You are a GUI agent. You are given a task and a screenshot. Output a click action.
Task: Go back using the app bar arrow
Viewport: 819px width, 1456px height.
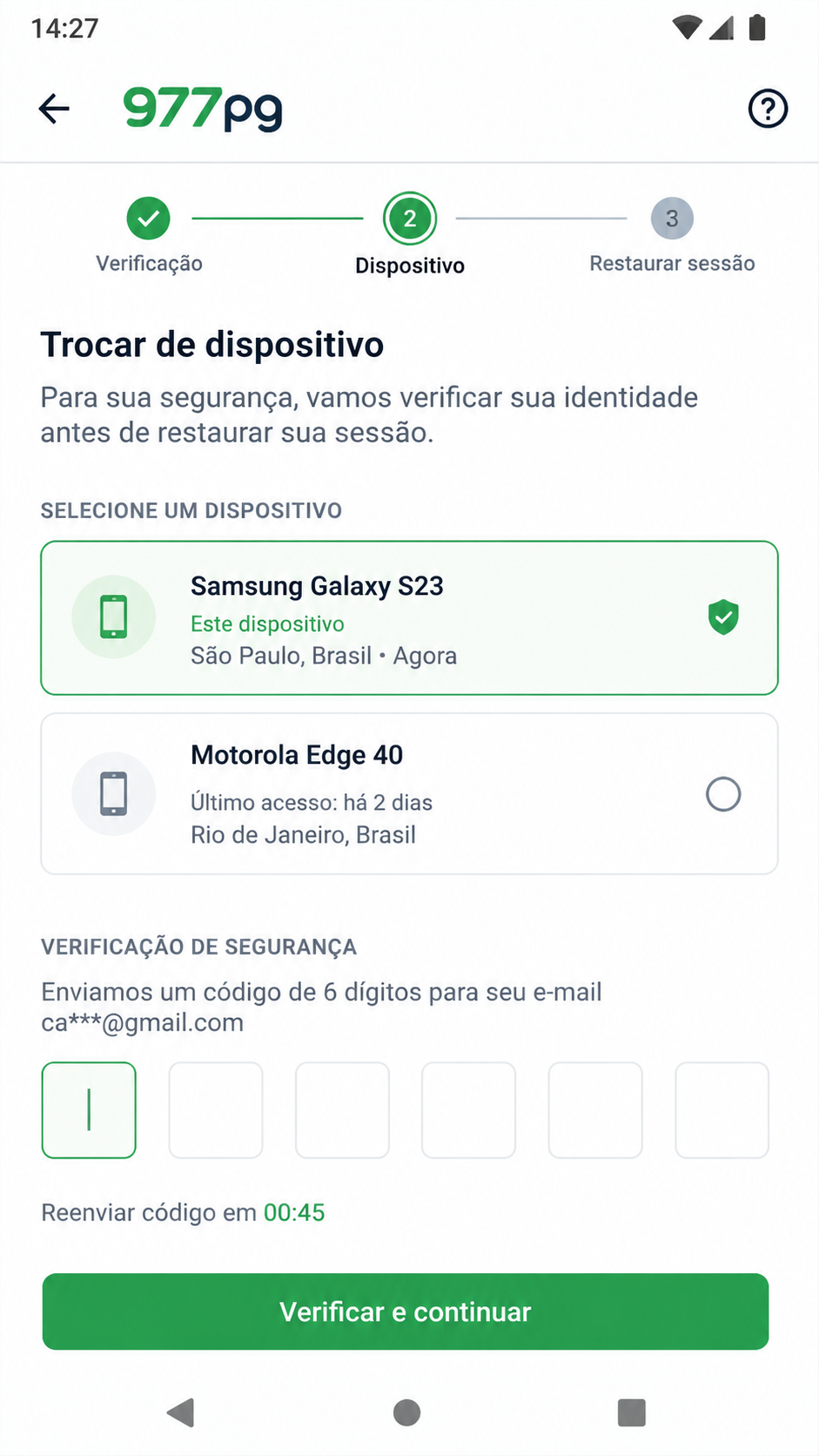tap(54, 109)
